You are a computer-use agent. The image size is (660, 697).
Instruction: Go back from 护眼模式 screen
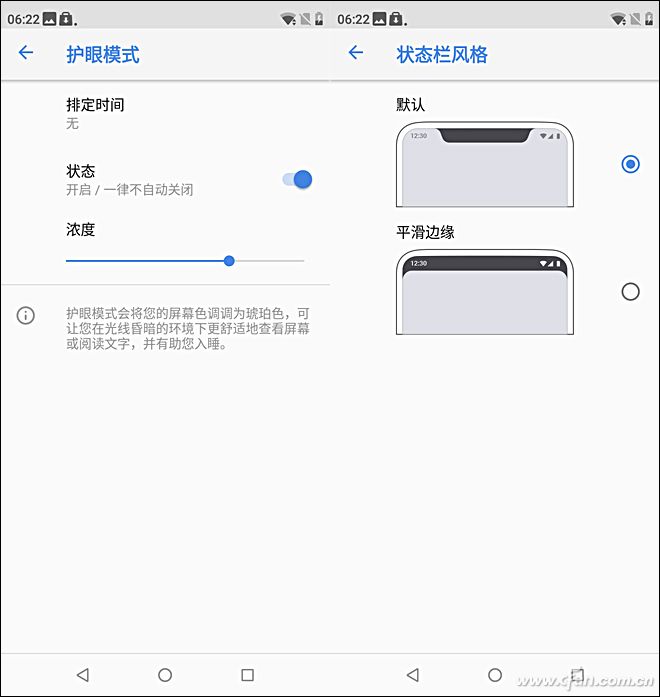click(26, 53)
